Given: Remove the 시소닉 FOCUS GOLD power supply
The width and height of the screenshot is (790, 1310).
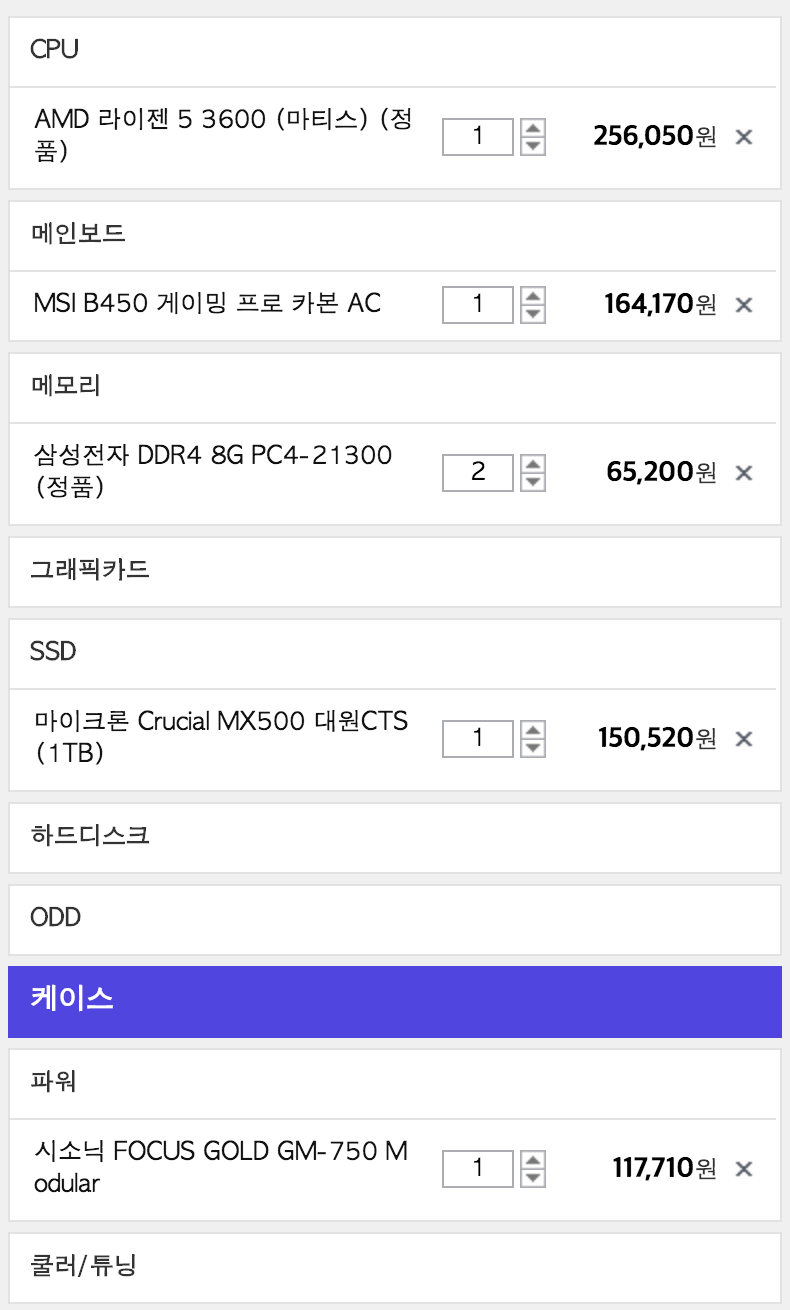Looking at the screenshot, I should (x=744, y=1168).
